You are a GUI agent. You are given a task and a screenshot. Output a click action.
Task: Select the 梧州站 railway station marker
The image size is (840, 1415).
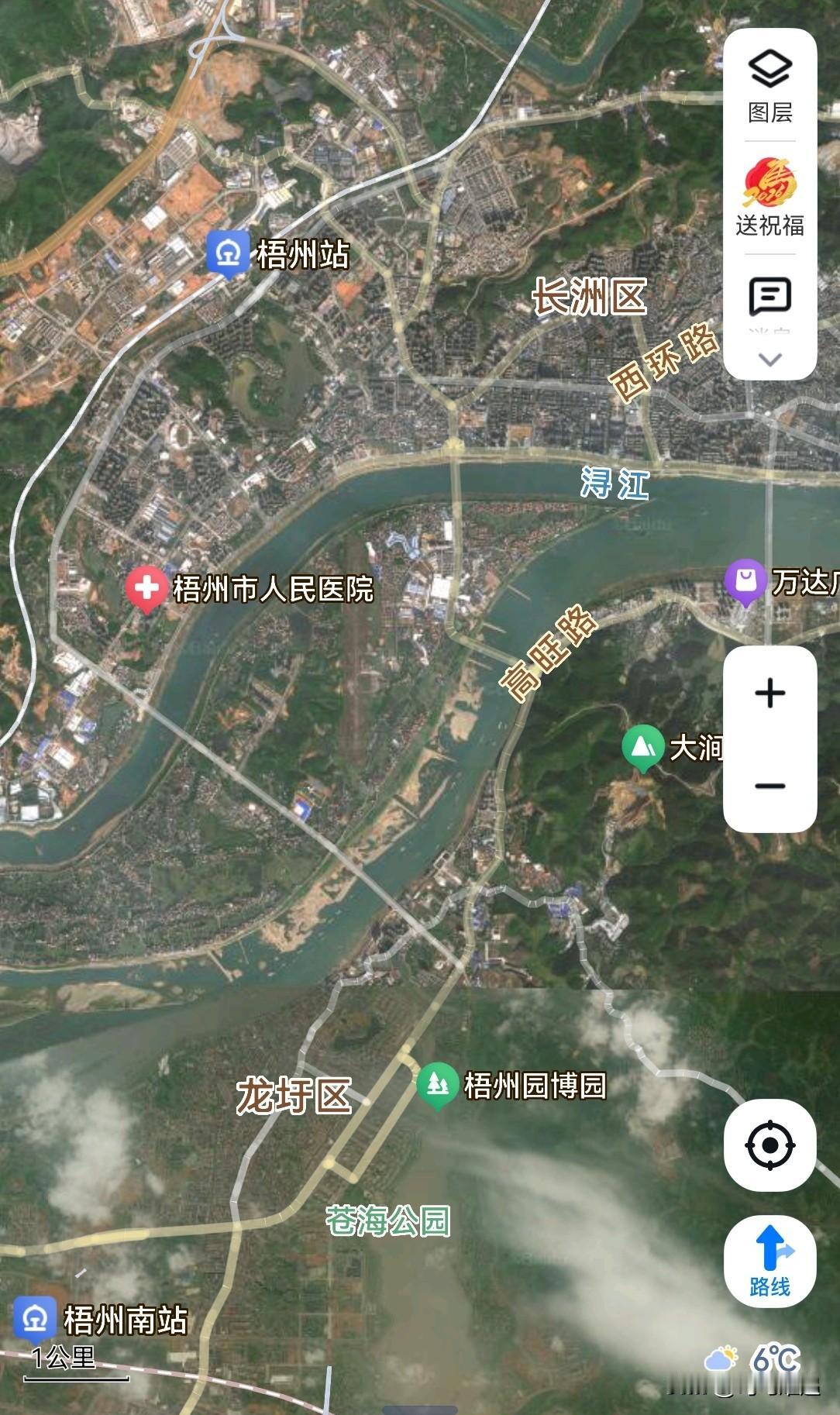pyautogui.click(x=227, y=253)
